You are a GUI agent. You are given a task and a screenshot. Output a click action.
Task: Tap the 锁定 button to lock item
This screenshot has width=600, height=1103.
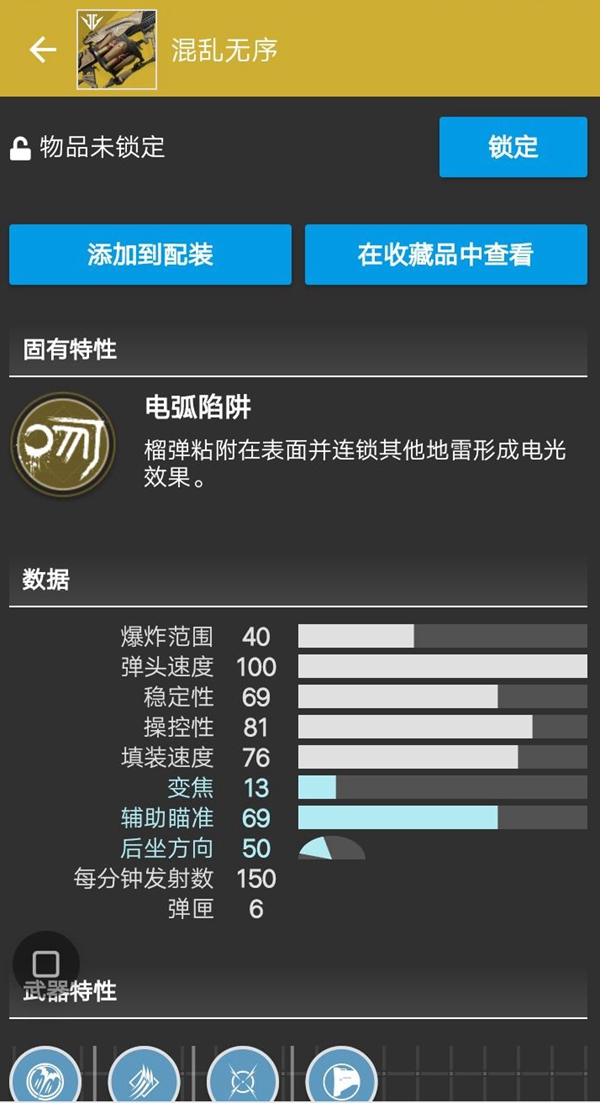[513, 147]
